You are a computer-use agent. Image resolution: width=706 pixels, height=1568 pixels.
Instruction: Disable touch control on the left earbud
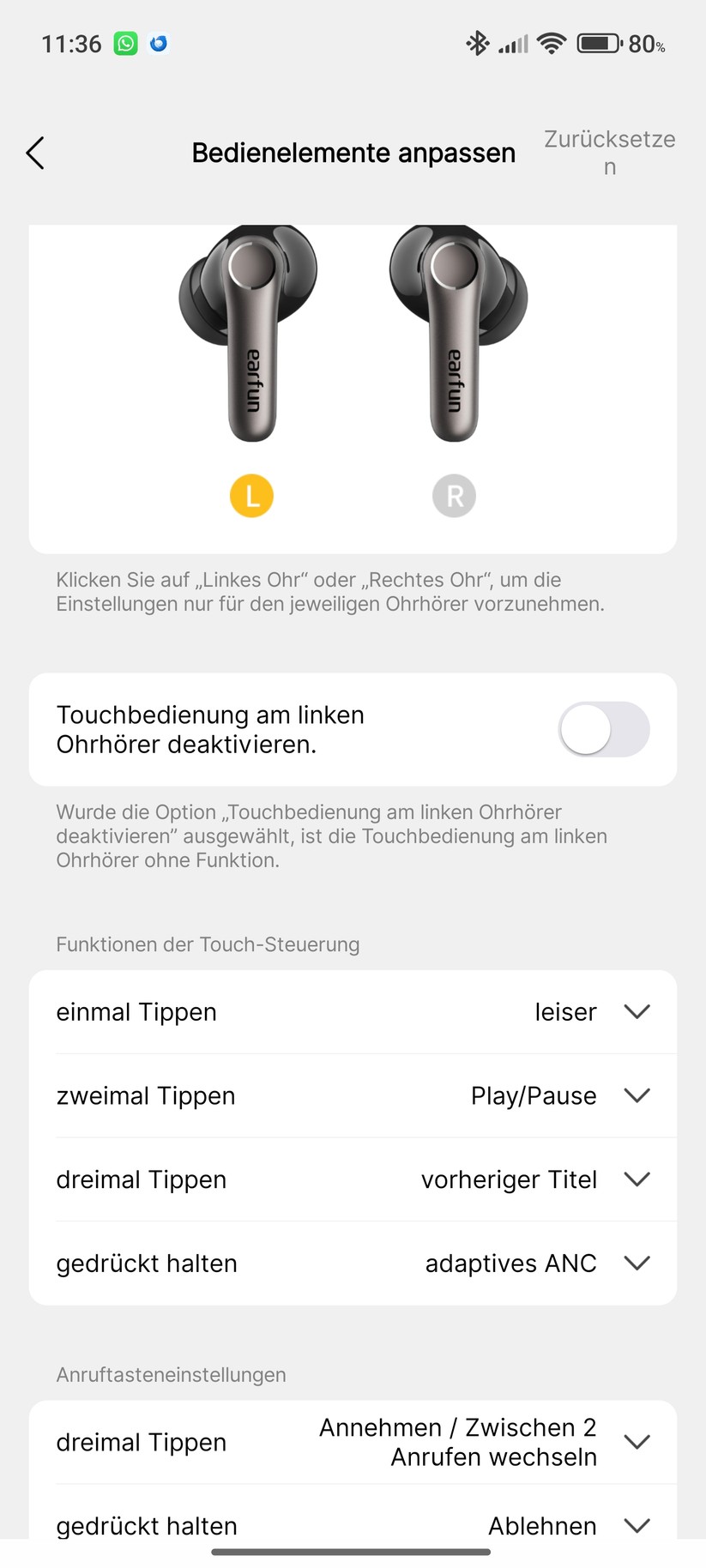[x=604, y=729]
